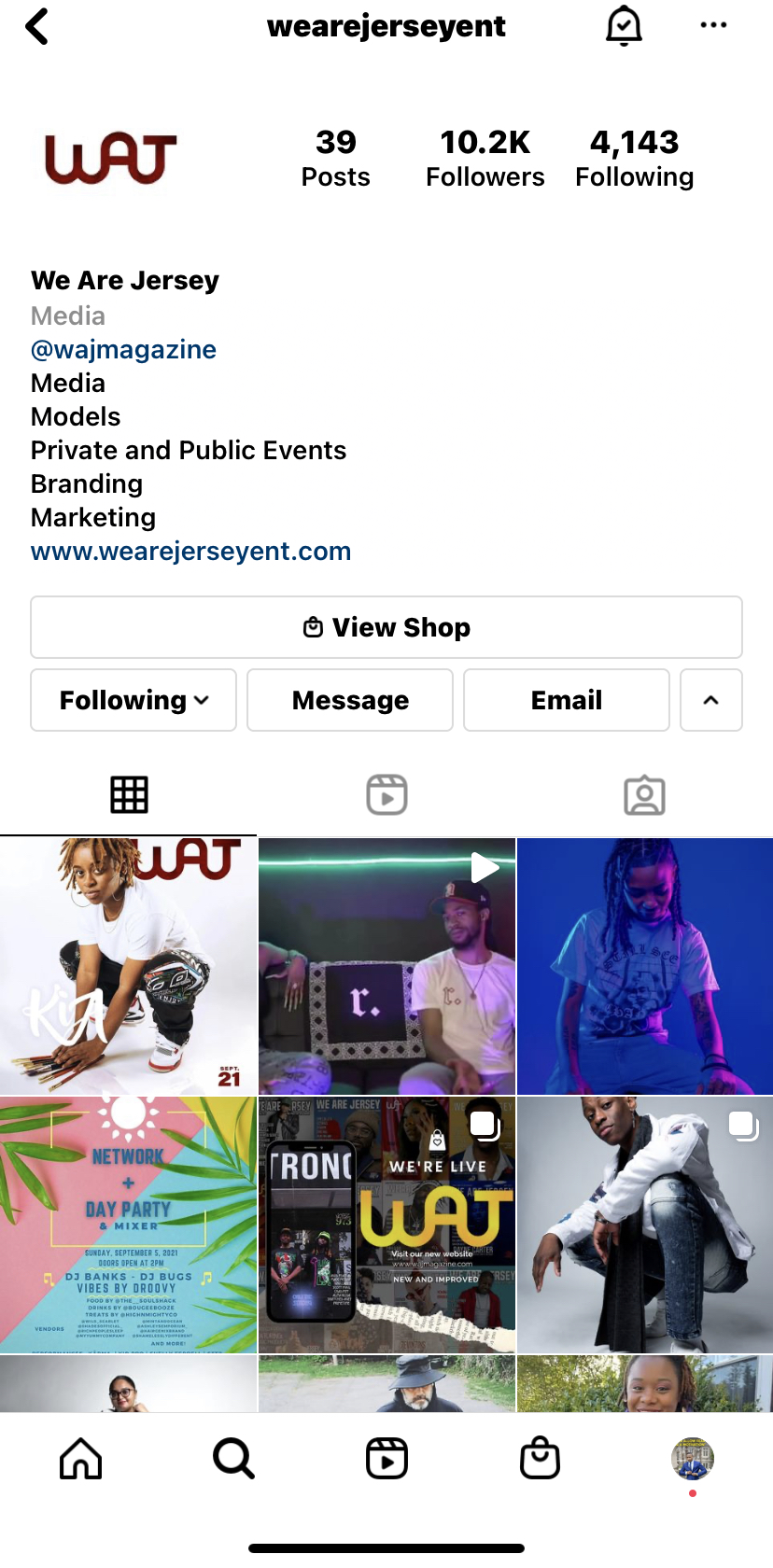Screen dimensions: 773x1568
Task: Open the post notifications bell
Action: [x=624, y=26]
